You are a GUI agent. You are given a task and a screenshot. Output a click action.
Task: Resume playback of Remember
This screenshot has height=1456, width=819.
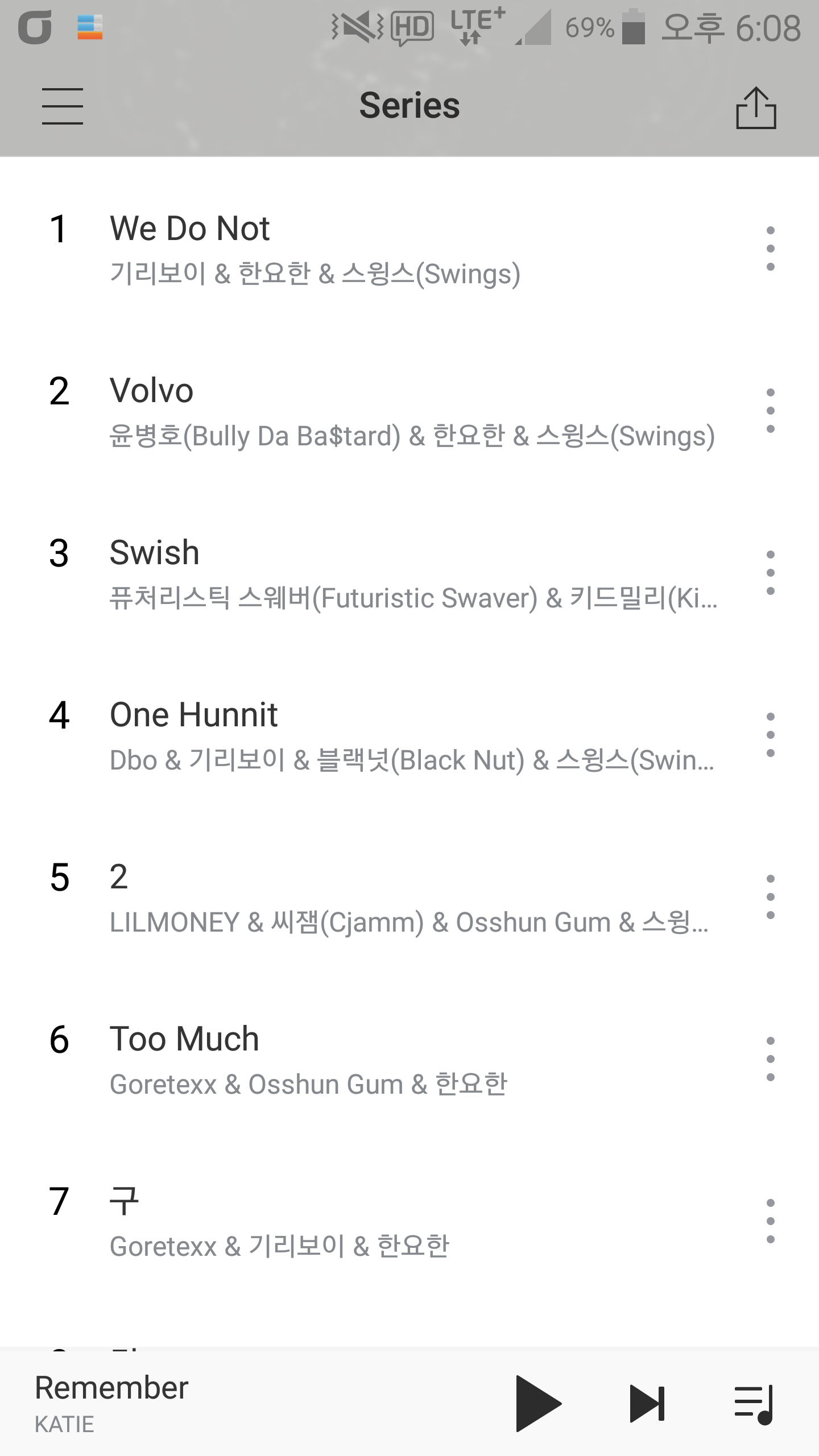[537, 1403]
